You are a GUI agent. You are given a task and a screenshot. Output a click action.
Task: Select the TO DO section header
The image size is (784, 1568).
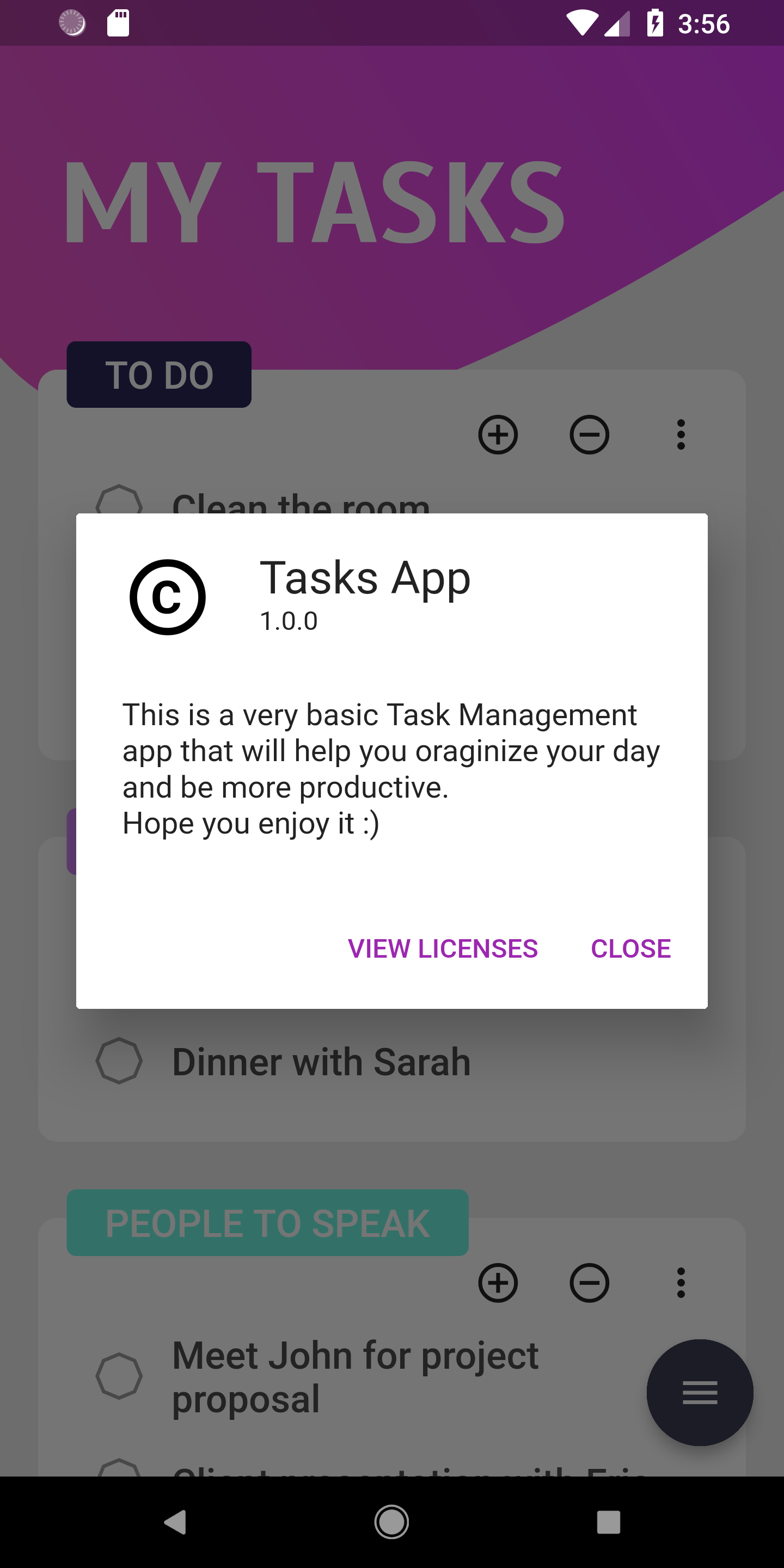point(158,375)
